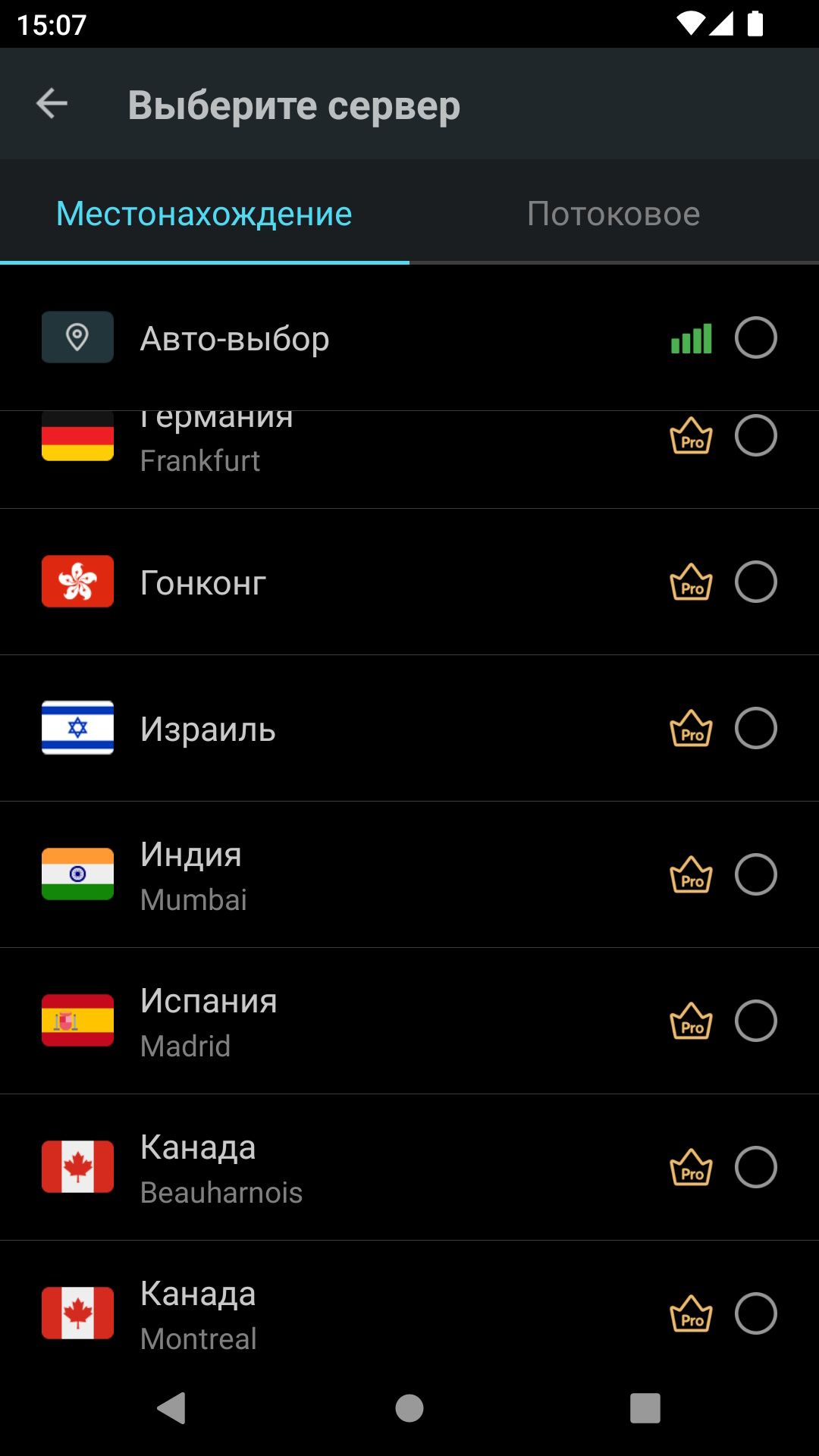Select the Канада Beauharnois server

tap(755, 1168)
